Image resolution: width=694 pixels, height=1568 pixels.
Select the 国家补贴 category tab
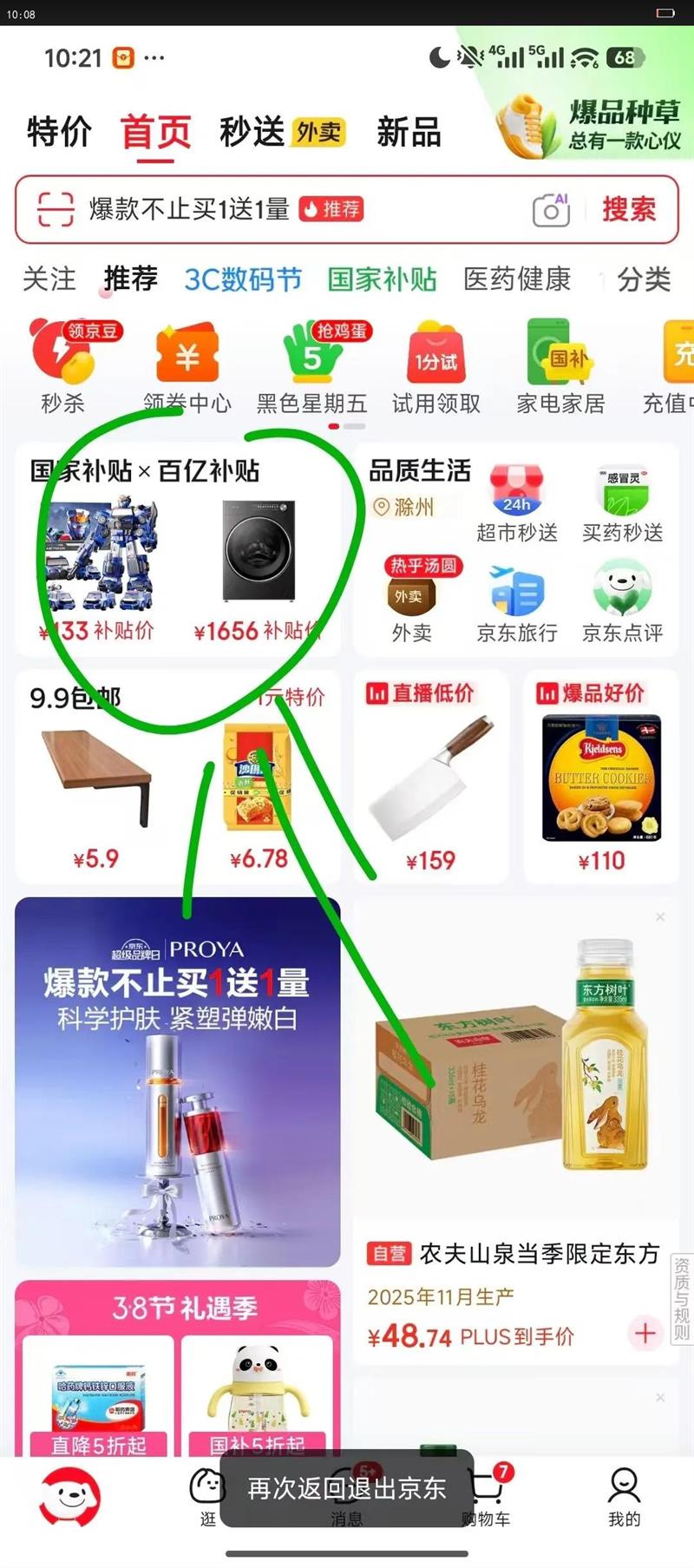382,279
